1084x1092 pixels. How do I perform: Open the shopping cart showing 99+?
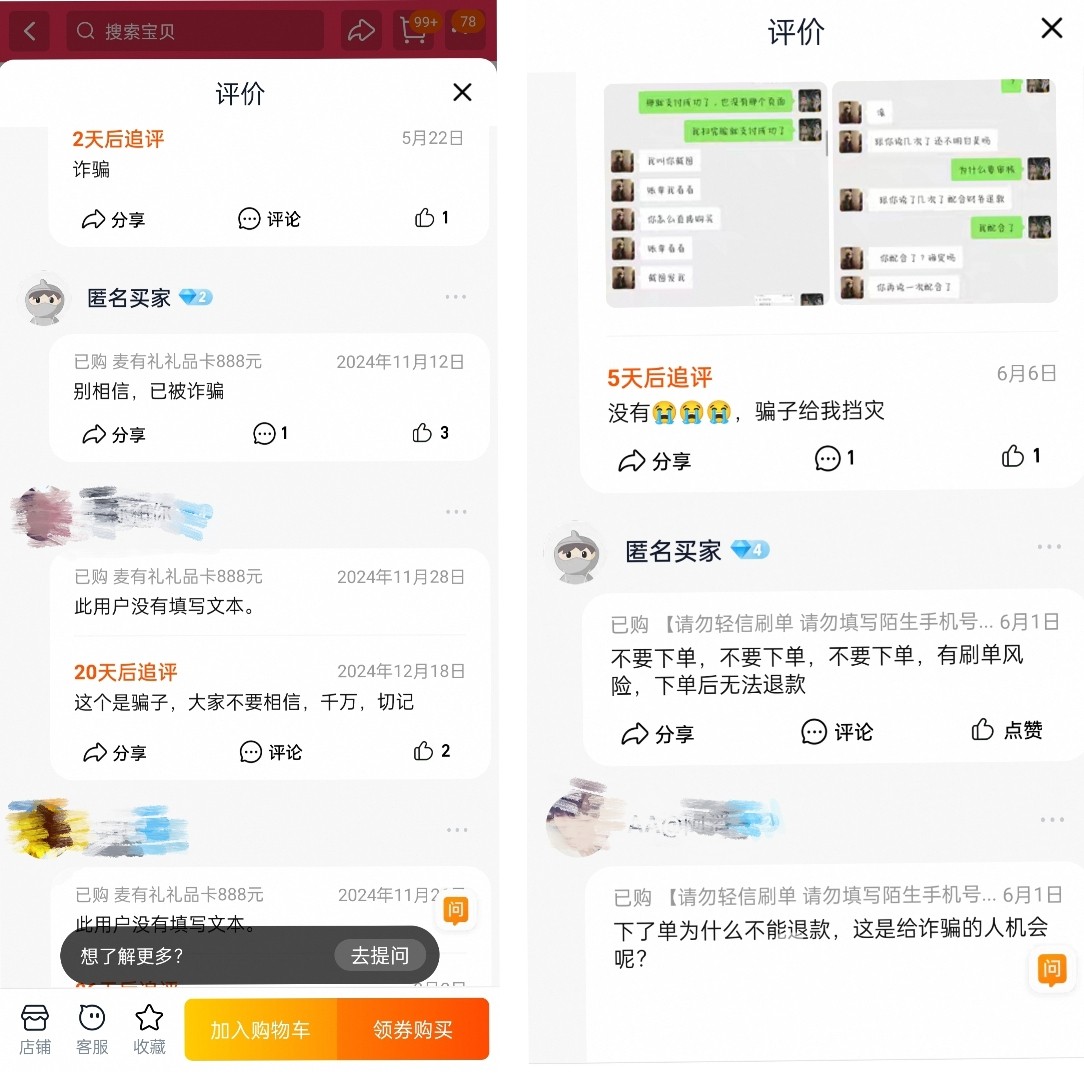click(413, 30)
